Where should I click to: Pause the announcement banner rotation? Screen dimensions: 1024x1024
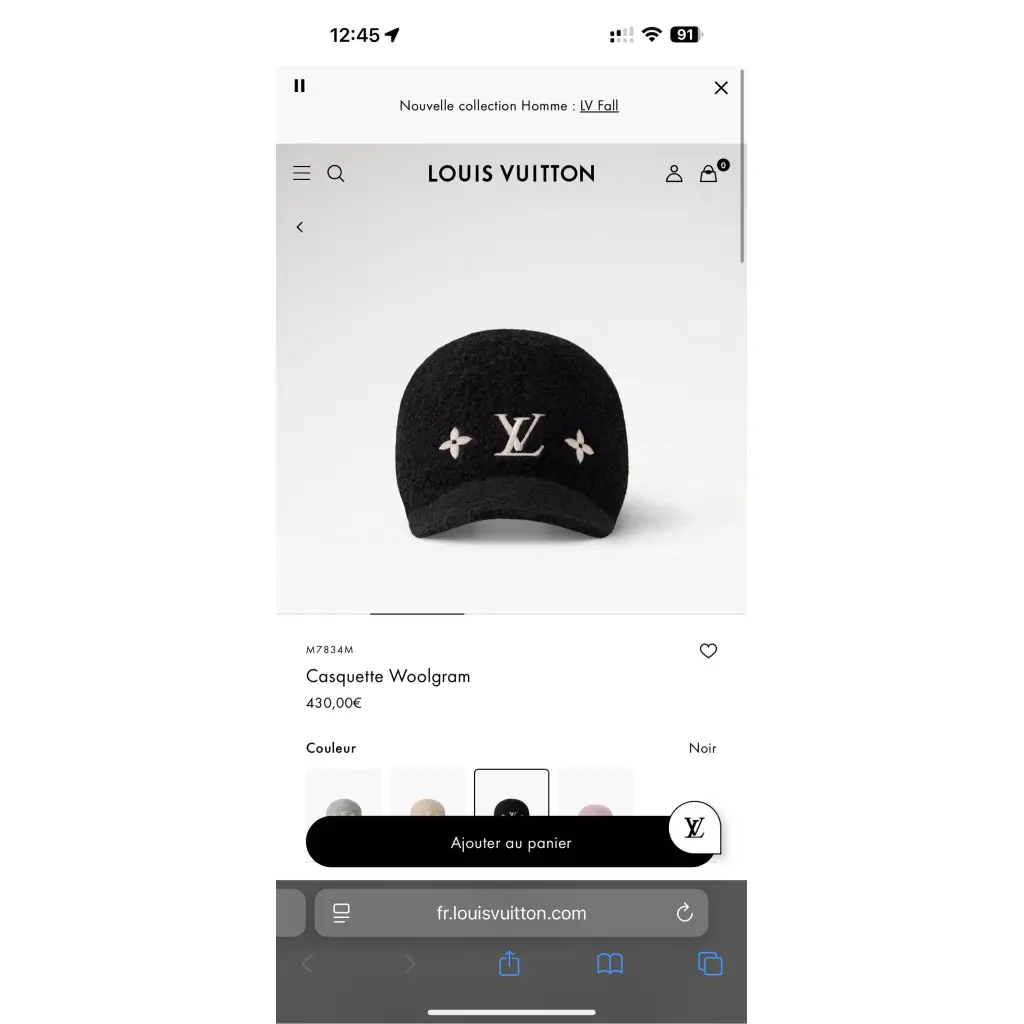pos(299,86)
